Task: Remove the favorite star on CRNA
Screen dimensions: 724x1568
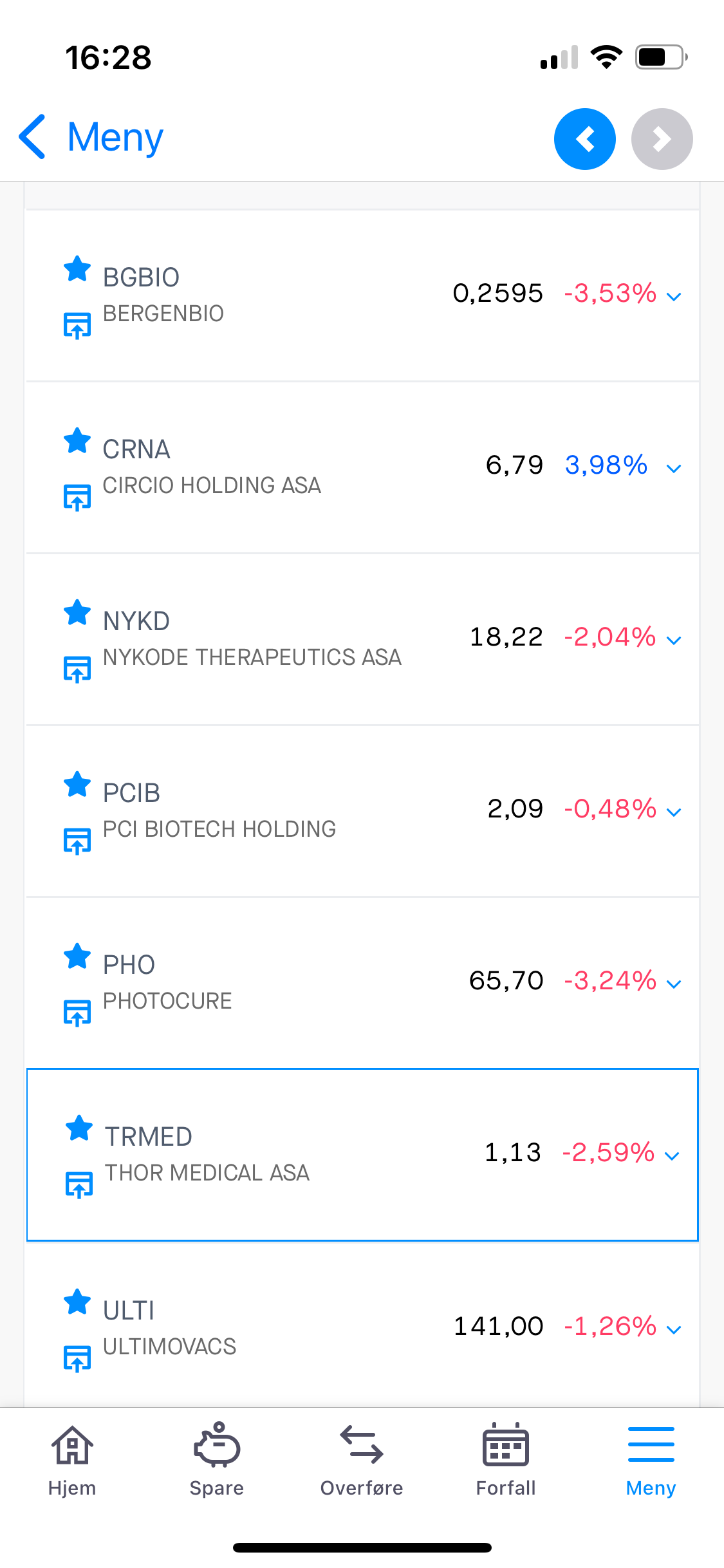Action: coord(77,440)
